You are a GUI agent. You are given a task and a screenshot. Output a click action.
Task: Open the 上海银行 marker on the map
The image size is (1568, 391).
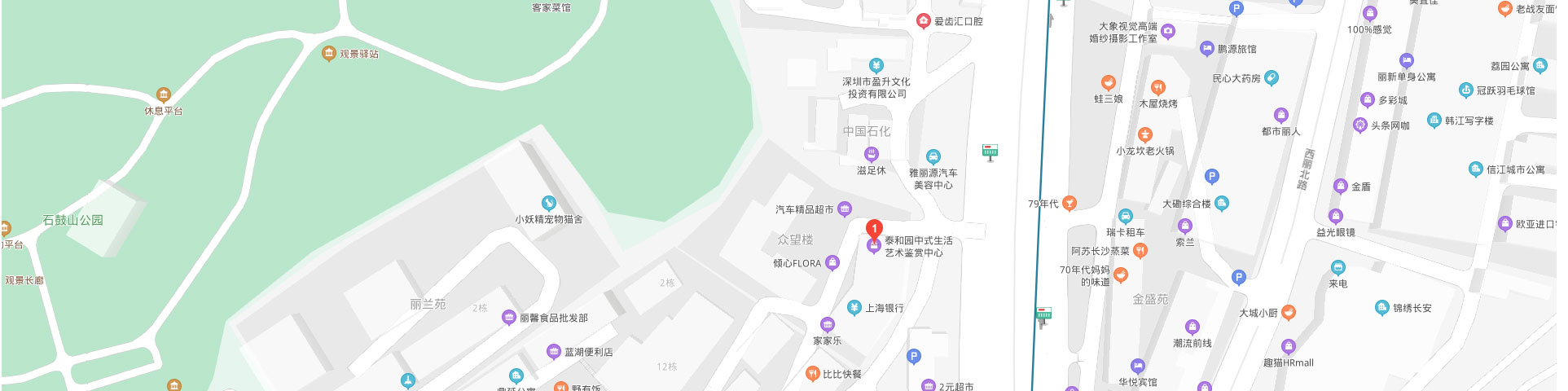click(854, 307)
